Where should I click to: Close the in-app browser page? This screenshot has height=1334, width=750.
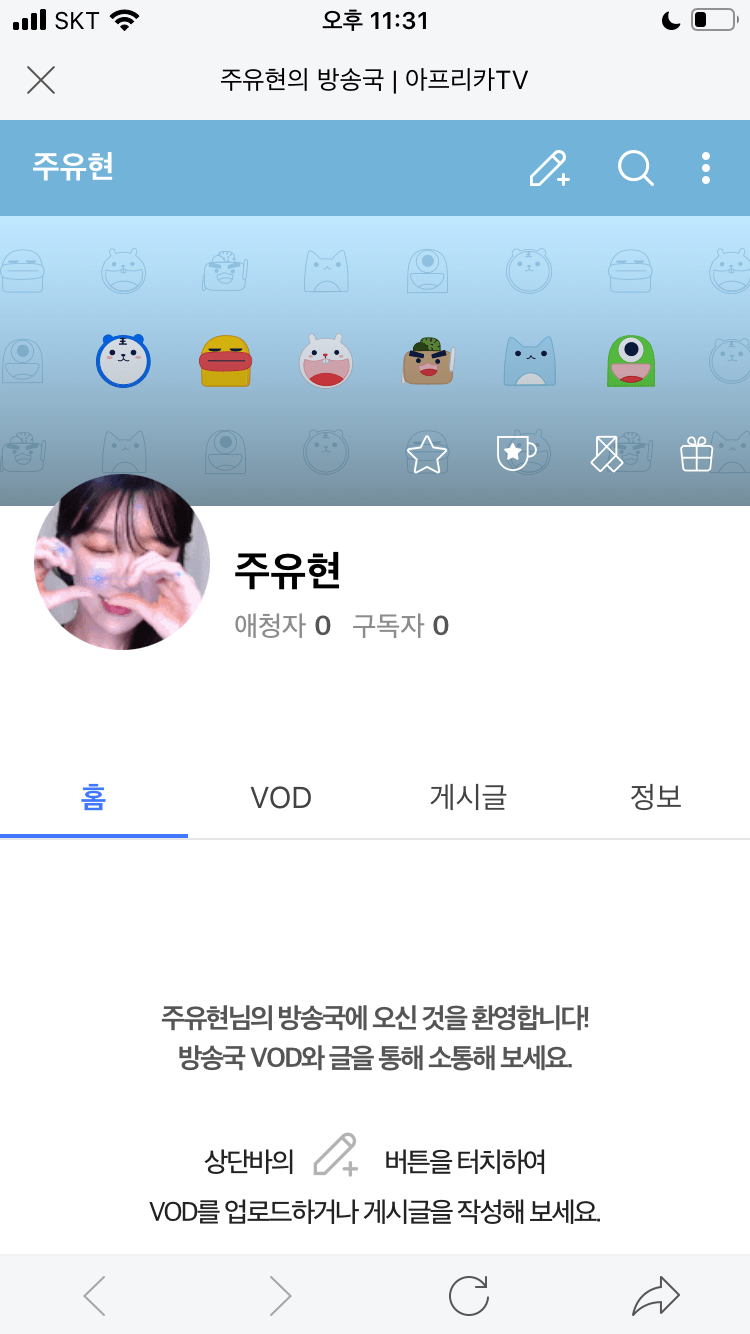(41, 79)
